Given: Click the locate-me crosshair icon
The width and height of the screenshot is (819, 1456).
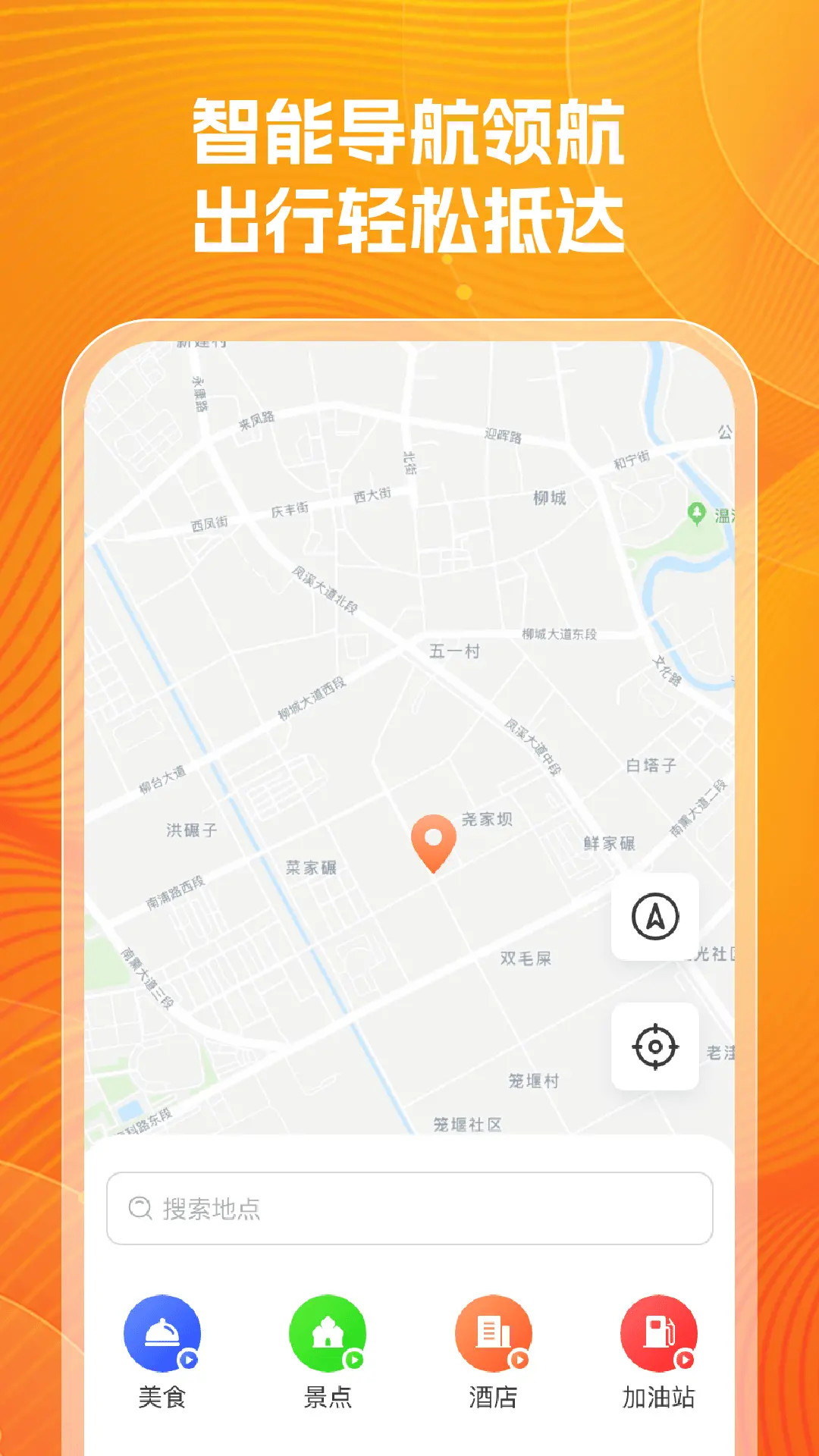Looking at the screenshot, I should tap(657, 1045).
